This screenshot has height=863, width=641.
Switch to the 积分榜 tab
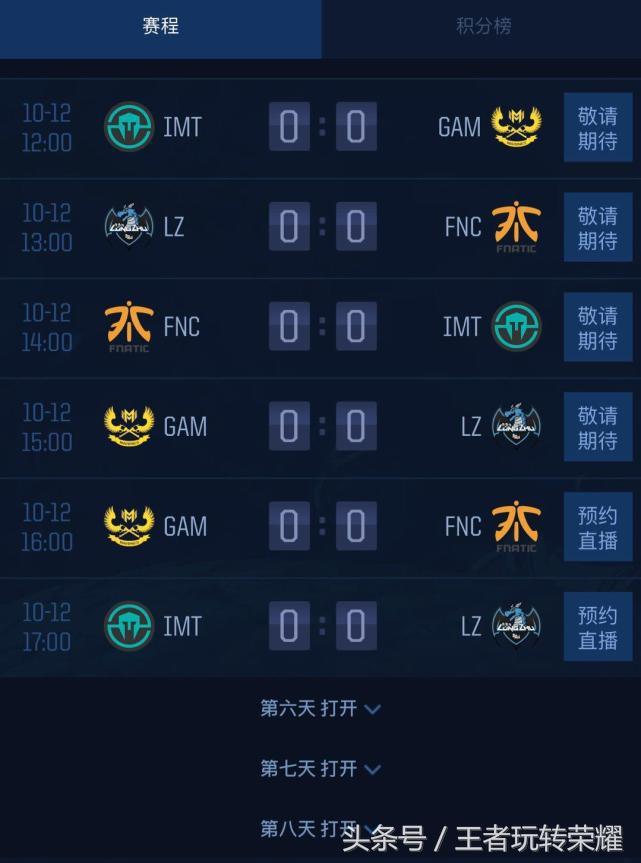pyautogui.click(x=483, y=27)
